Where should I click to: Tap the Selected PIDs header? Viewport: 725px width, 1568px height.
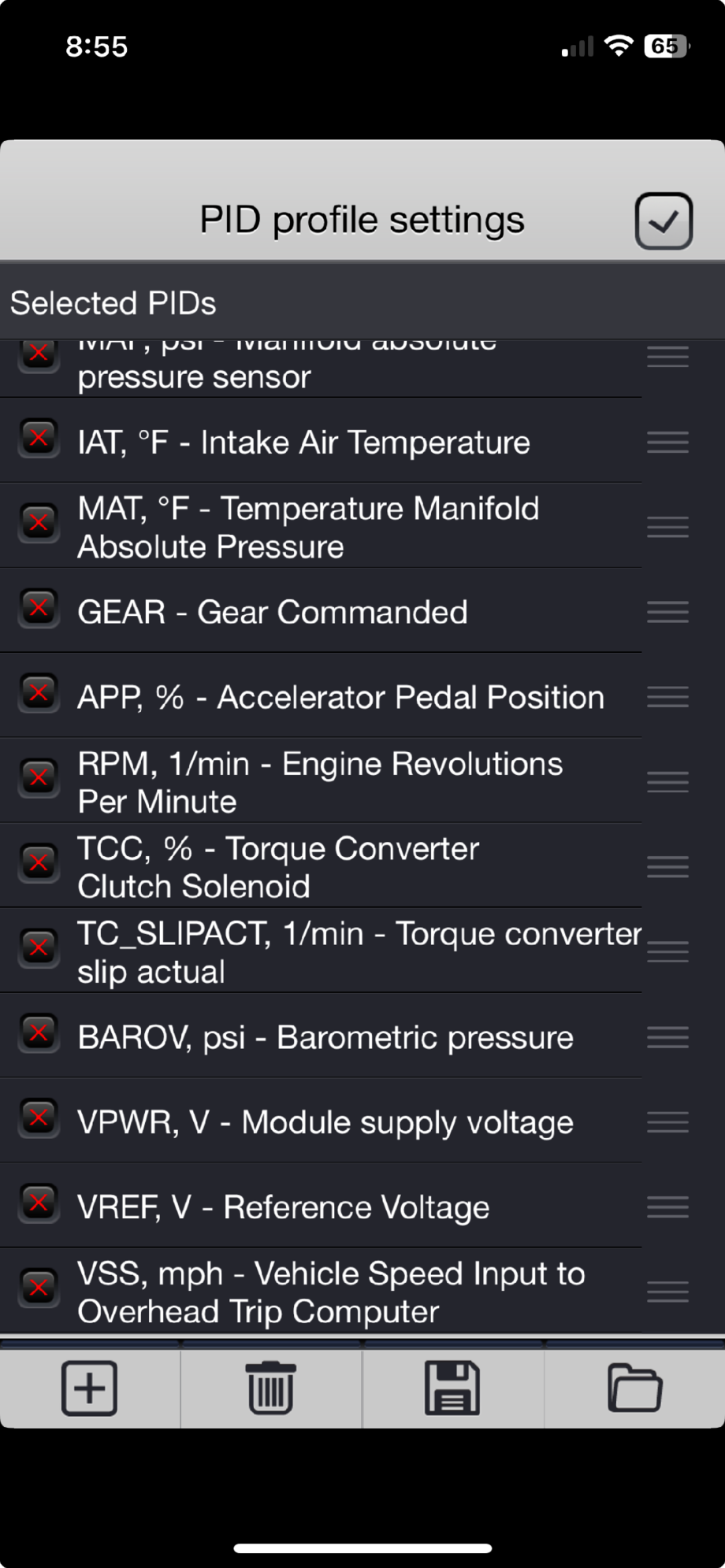coord(113,302)
